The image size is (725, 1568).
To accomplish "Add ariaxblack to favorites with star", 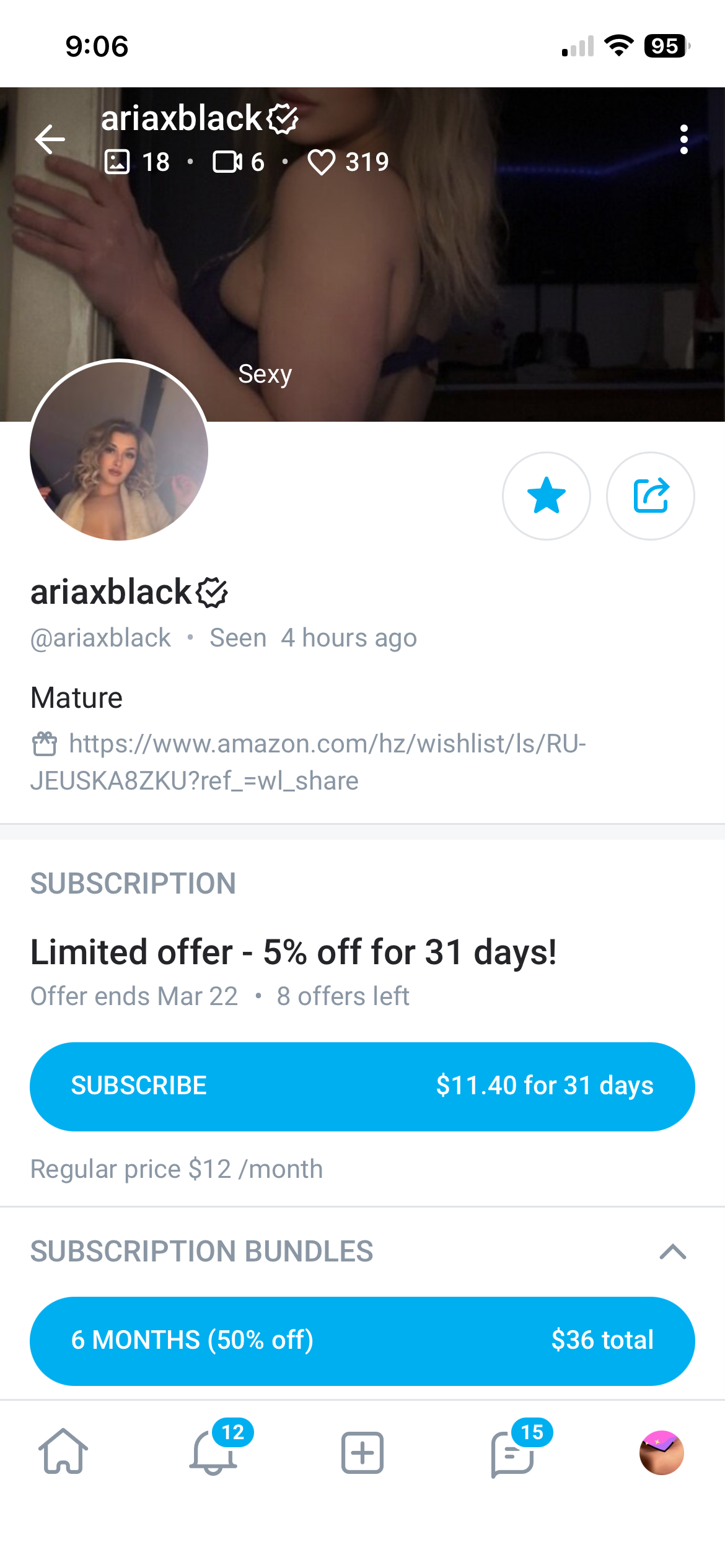I will click(x=546, y=495).
